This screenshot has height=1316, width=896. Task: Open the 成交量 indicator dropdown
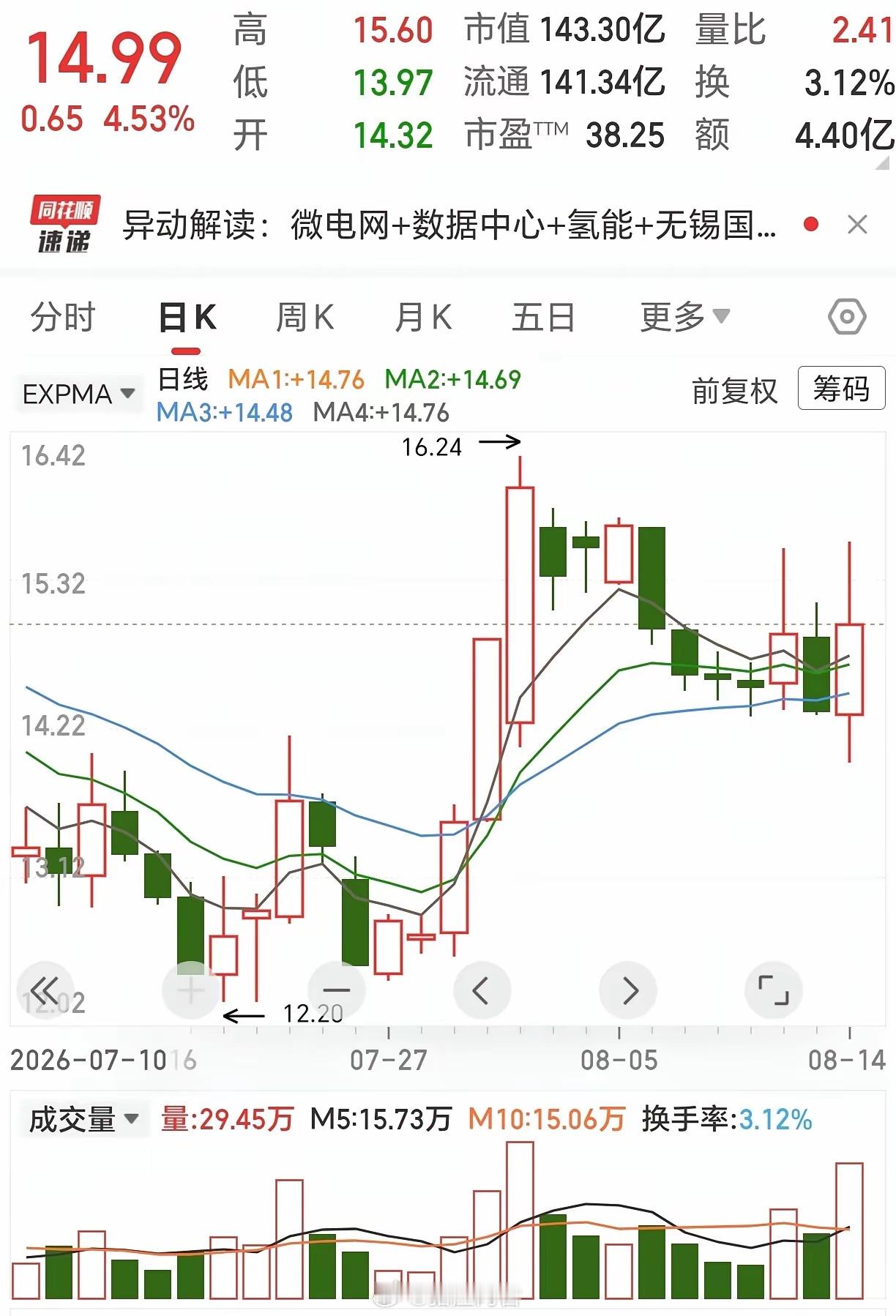tap(83, 1119)
